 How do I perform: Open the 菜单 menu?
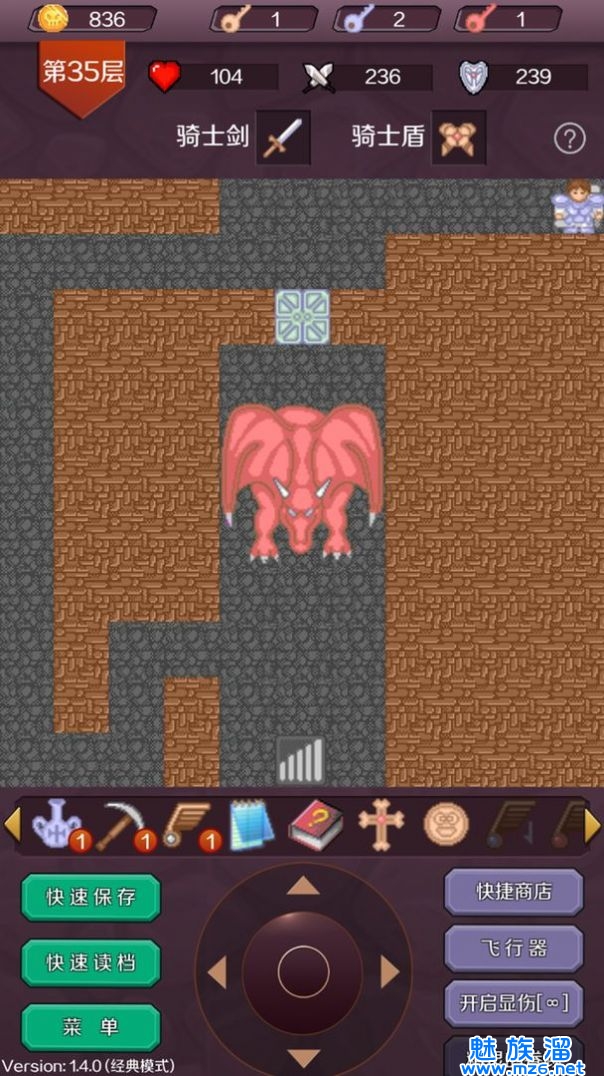[x=91, y=1027]
